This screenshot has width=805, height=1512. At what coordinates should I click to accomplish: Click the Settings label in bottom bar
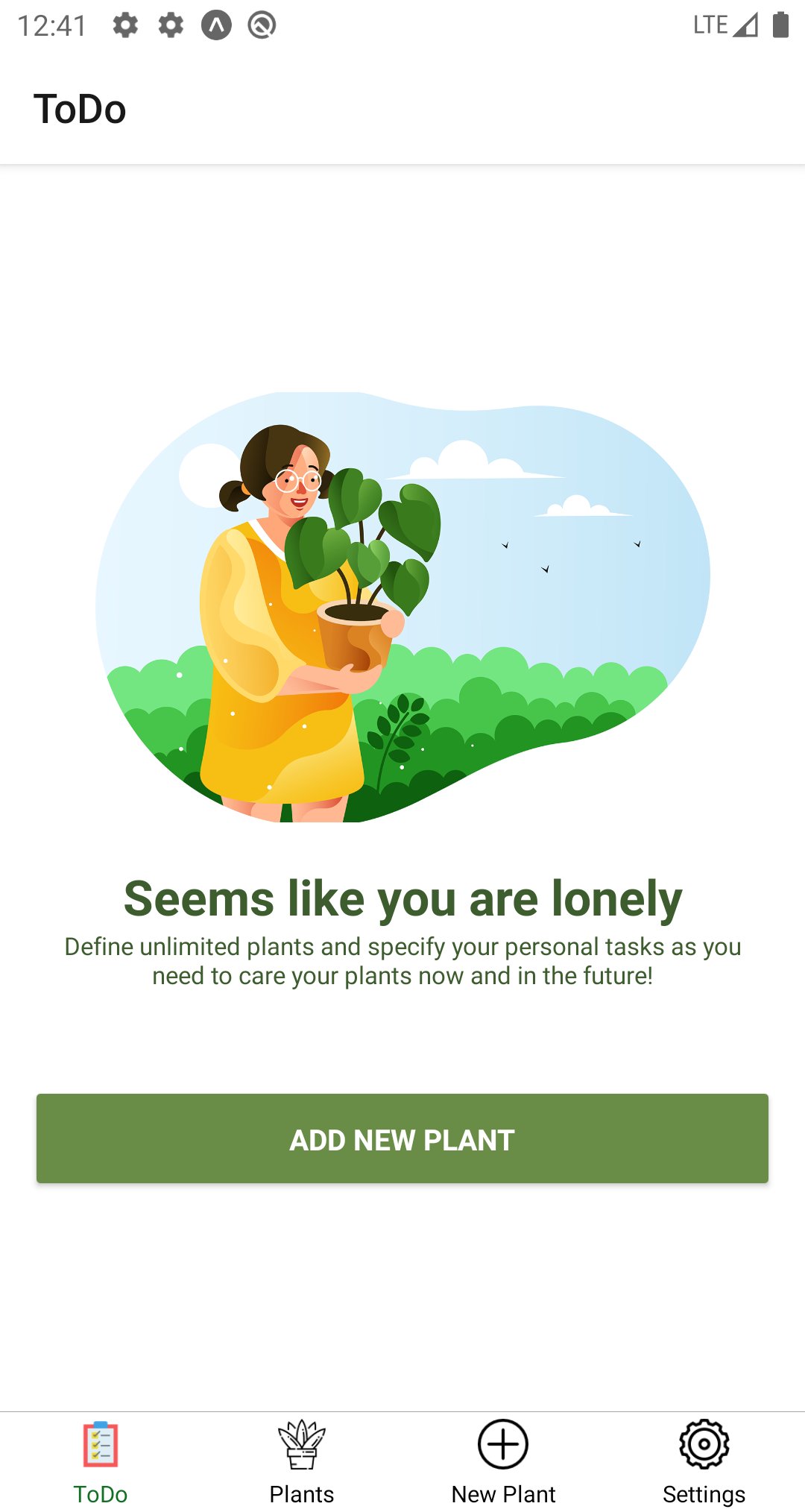[x=704, y=1493]
